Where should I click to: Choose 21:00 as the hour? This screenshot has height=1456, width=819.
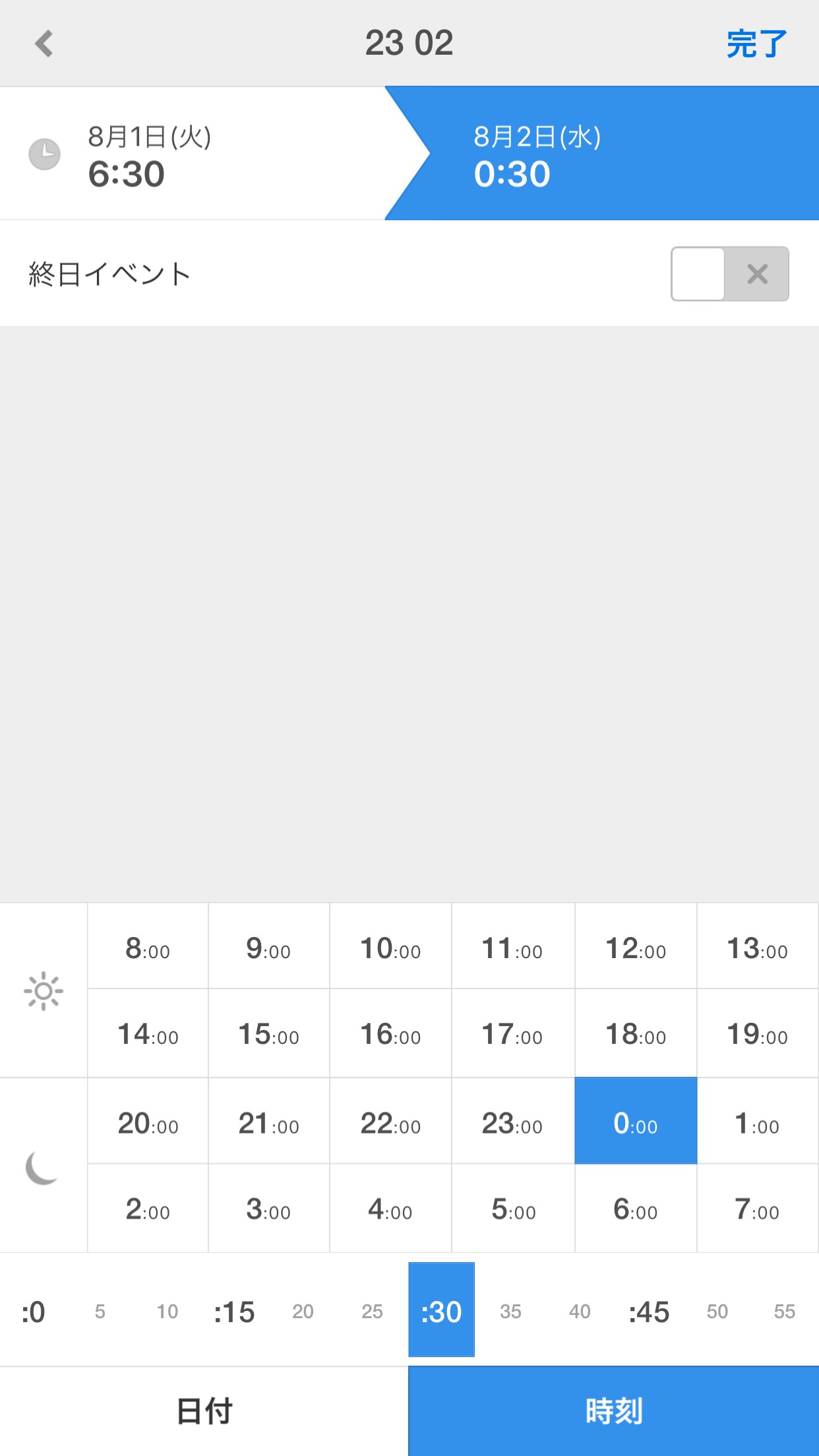coord(268,1123)
